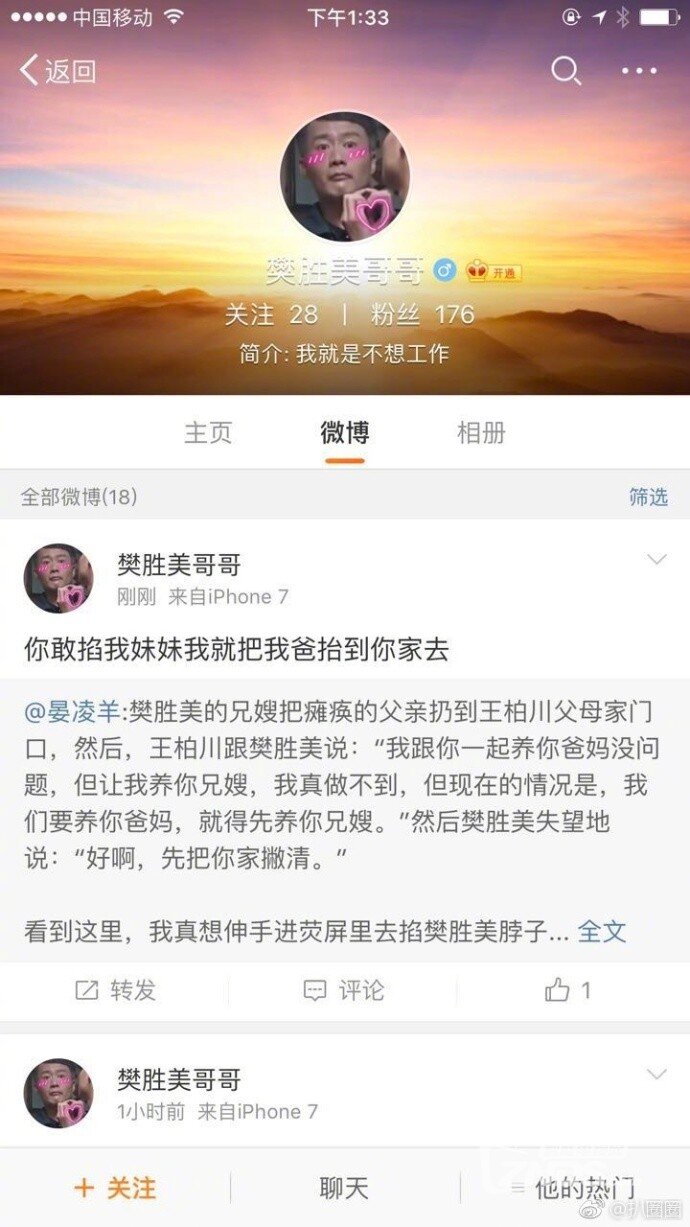Expand the chevron menu on the 刚刚 post
Screen dimensions: 690x1227
(x=657, y=560)
